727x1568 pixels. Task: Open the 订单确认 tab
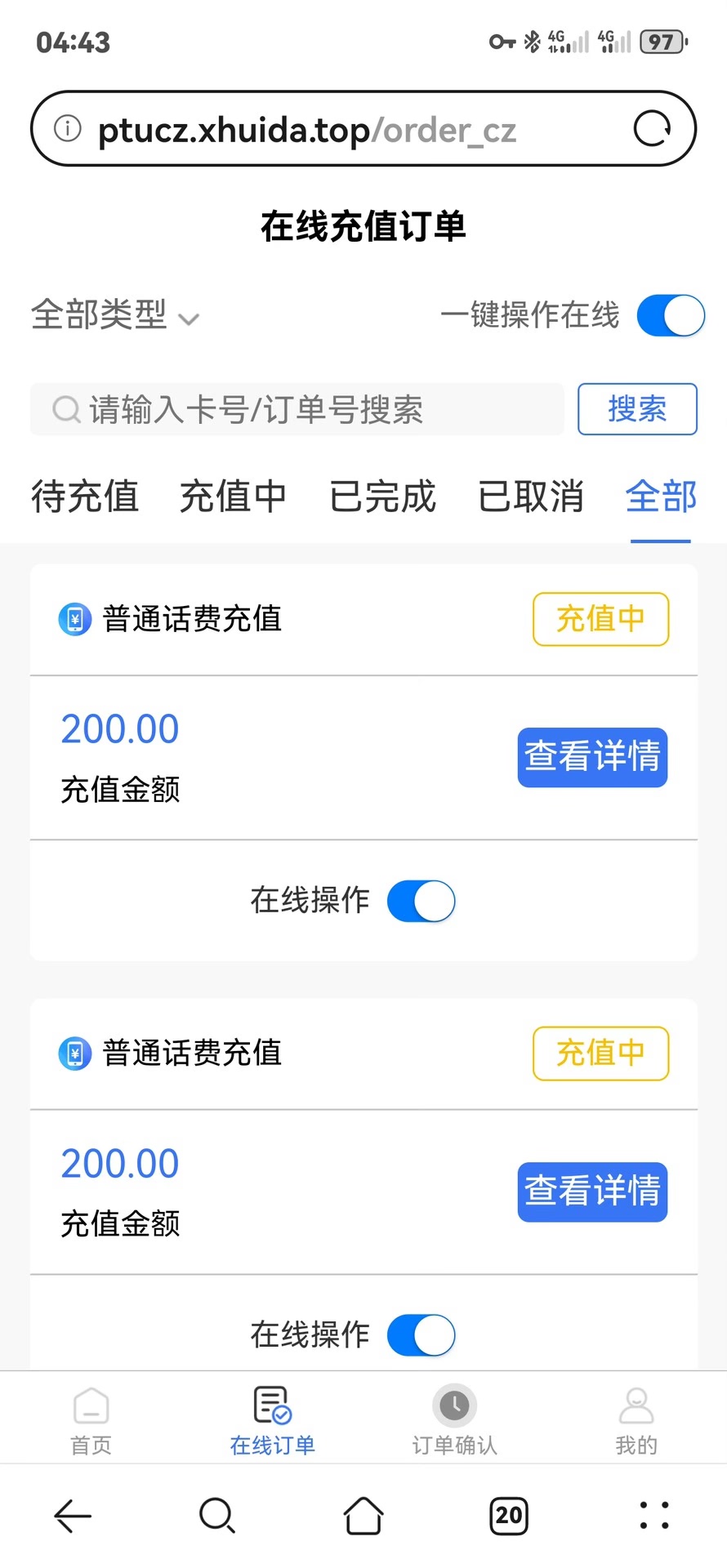click(x=454, y=1421)
